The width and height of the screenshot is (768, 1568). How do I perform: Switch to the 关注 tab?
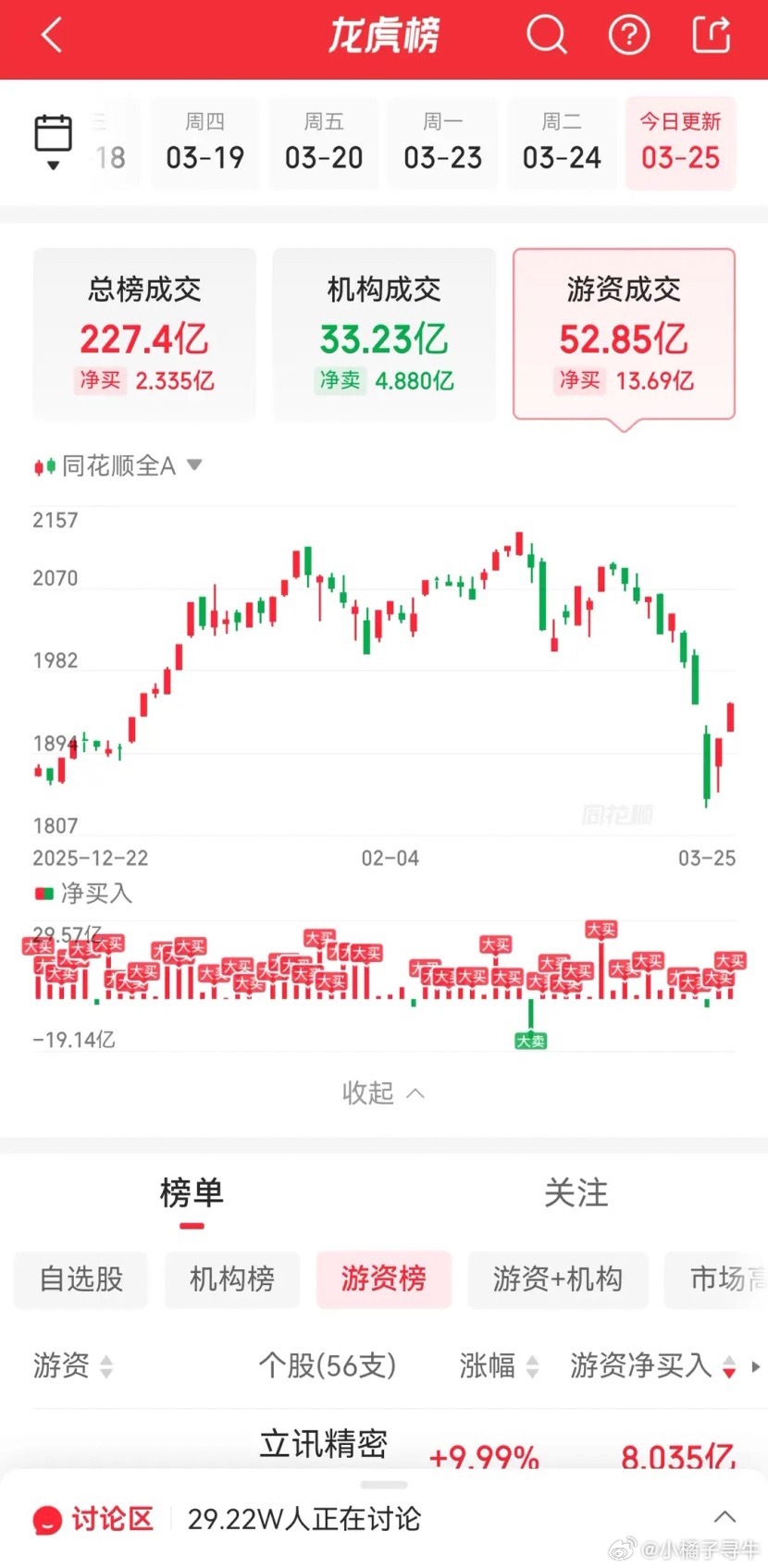click(576, 1194)
